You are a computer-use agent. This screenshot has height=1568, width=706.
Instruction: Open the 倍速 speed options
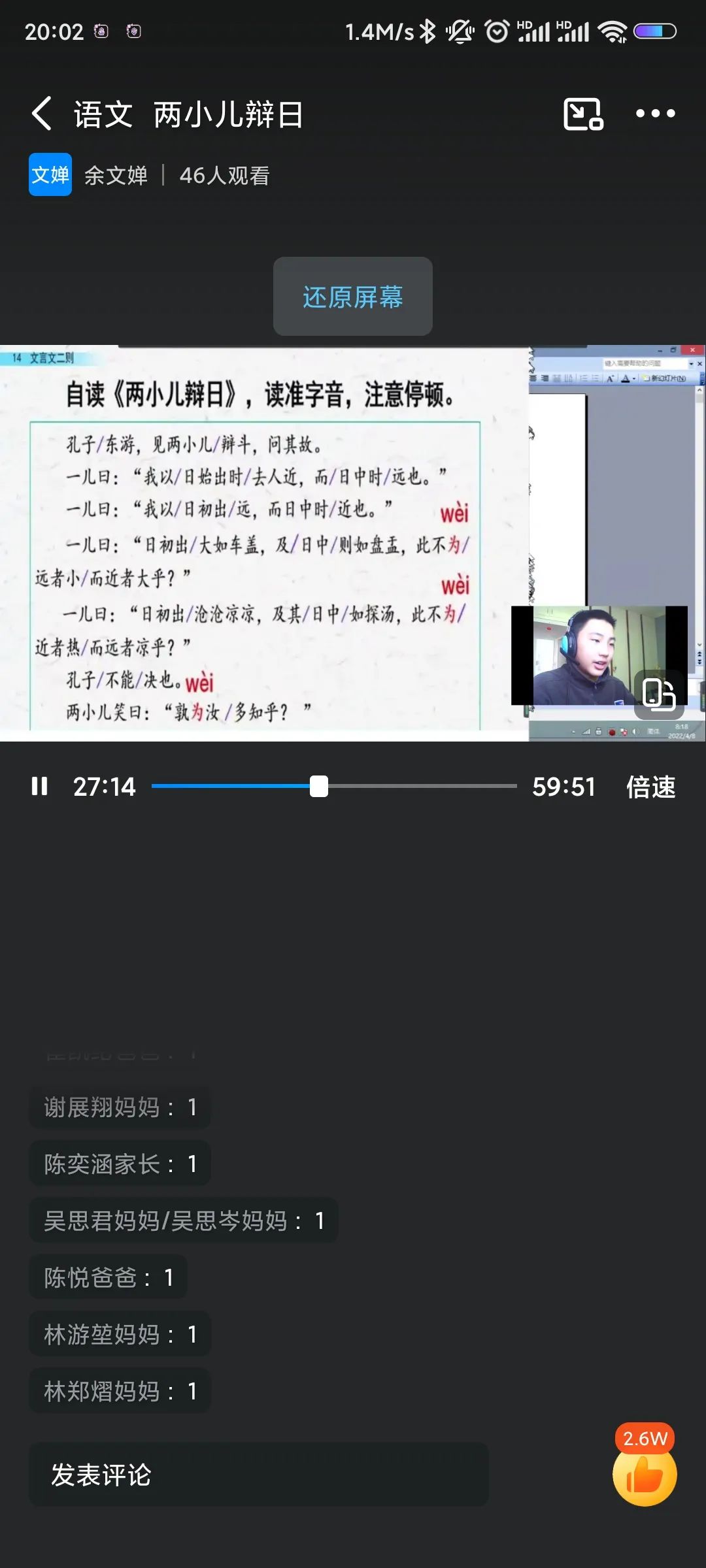click(x=650, y=787)
